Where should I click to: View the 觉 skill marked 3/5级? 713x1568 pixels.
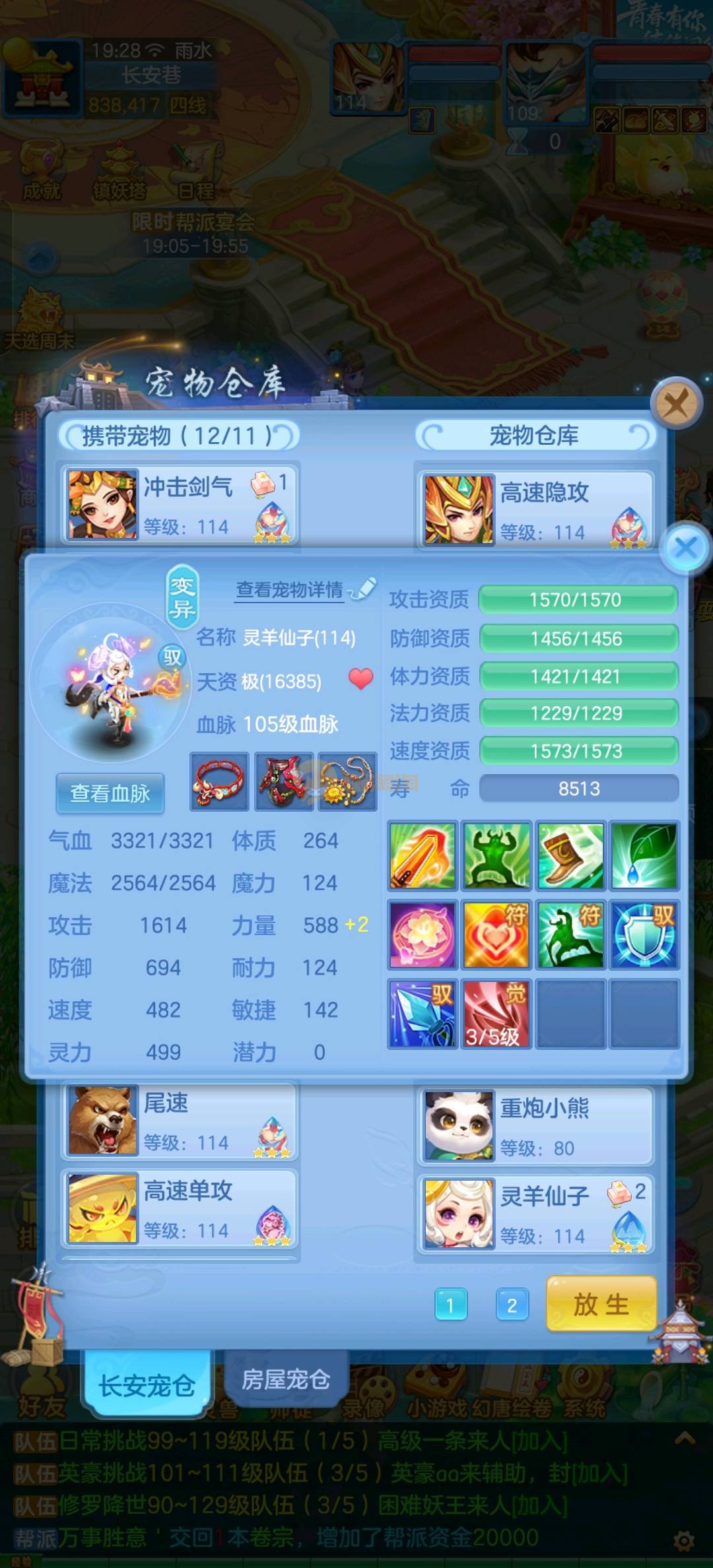496,1014
